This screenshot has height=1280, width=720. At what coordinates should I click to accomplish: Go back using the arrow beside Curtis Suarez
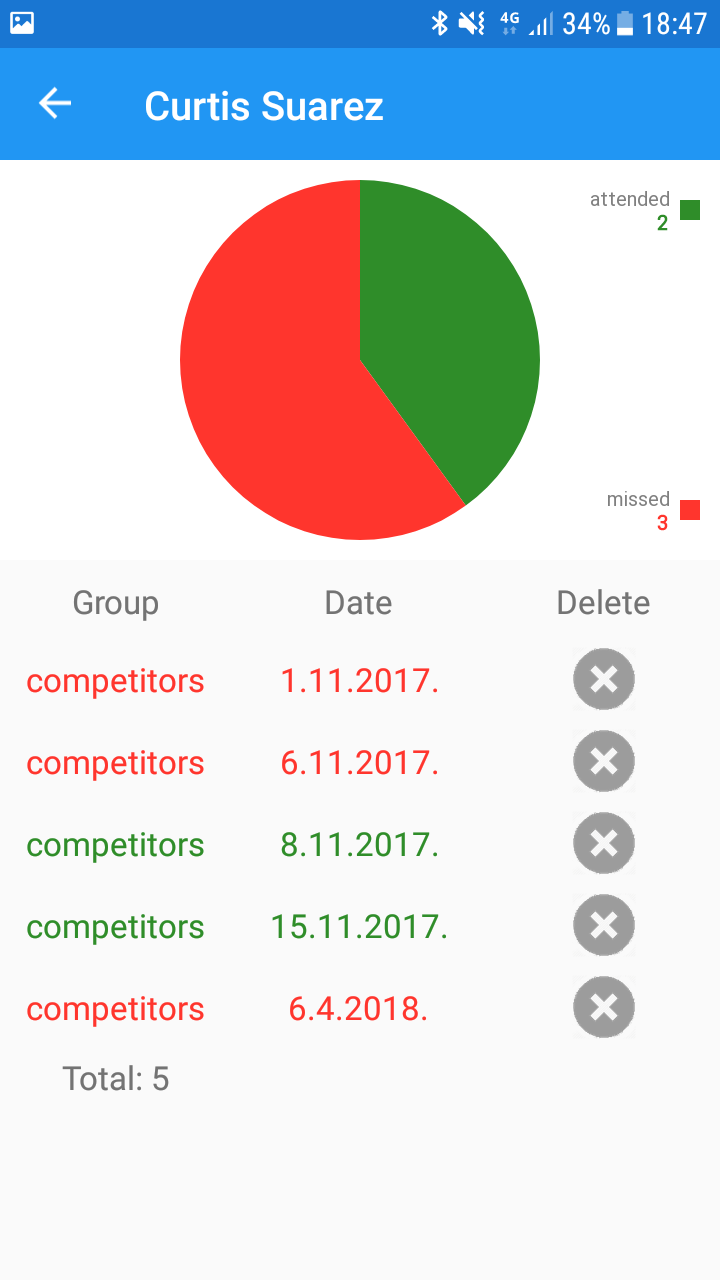(x=55, y=103)
